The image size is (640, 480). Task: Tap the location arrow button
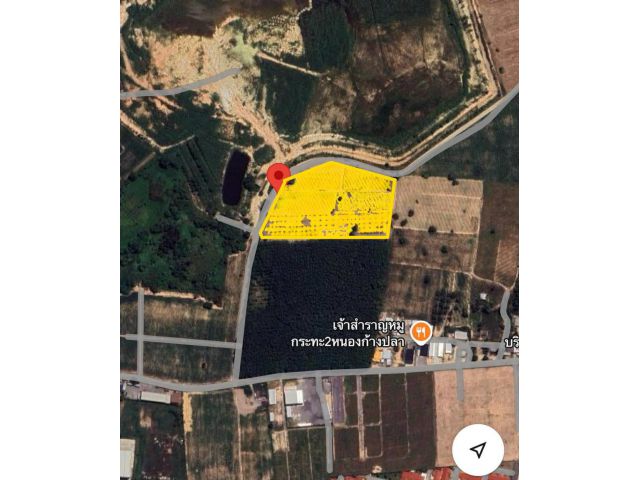(x=478, y=450)
